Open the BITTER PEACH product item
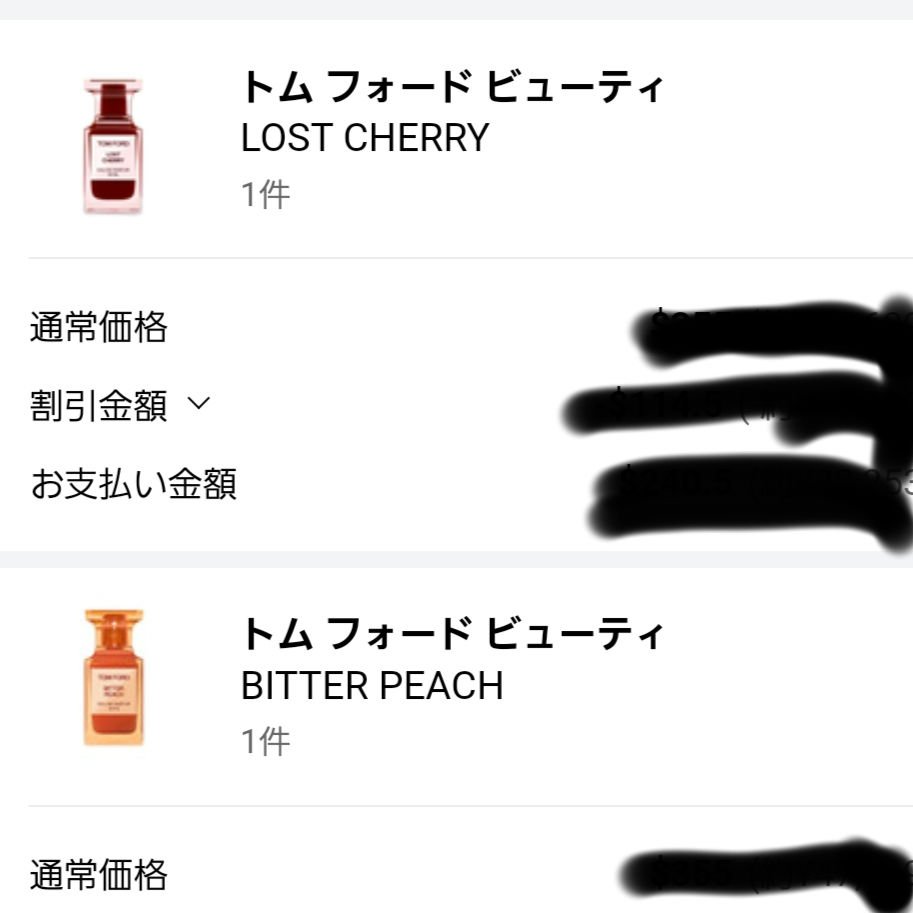This screenshot has width=913, height=913. [x=371, y=686]
